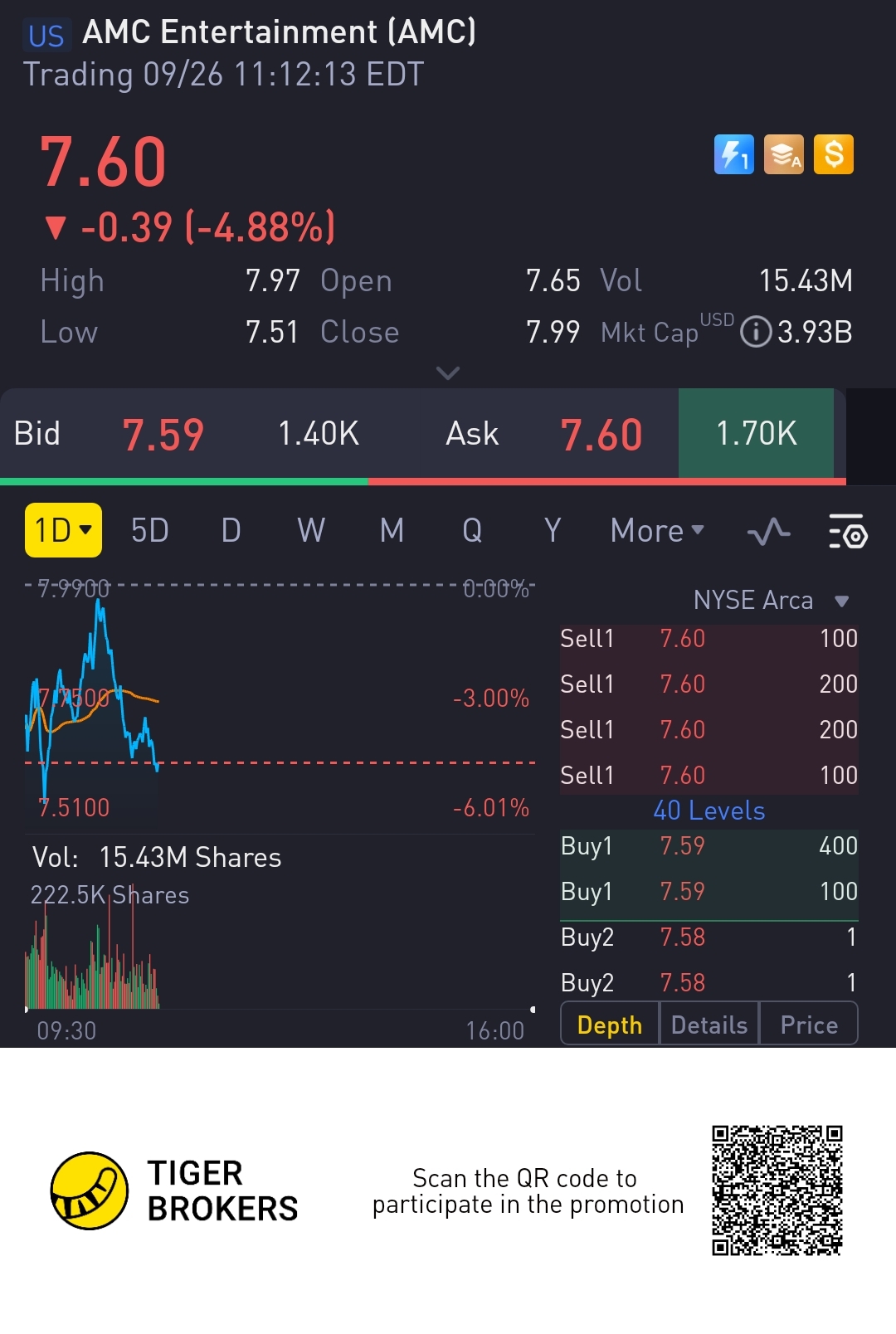Switch to the yearly Y chart
The width and height of the screenshot is (896, 1334).
553,530
